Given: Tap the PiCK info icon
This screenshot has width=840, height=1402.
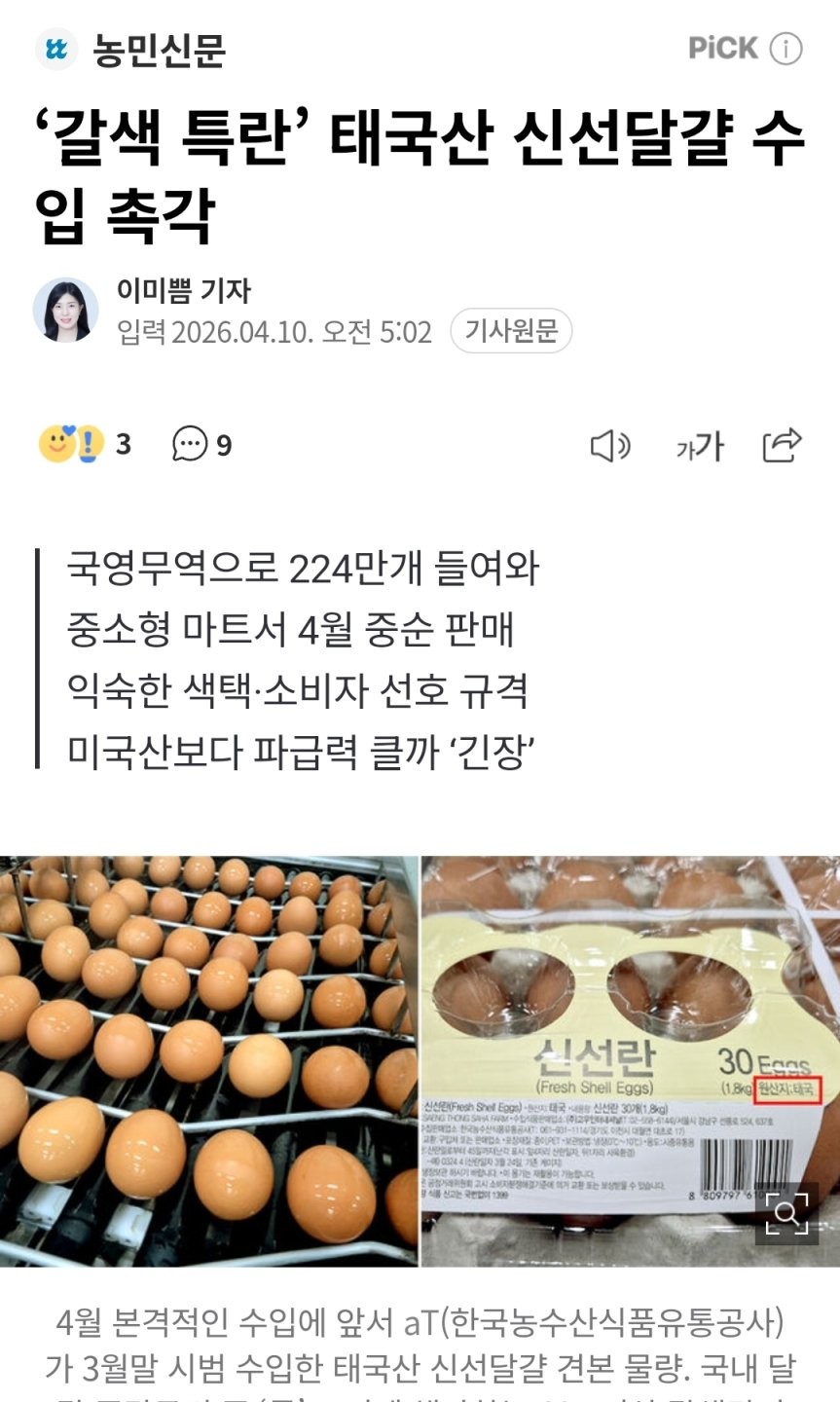Looking at the screenshot, I should (786, 49).
